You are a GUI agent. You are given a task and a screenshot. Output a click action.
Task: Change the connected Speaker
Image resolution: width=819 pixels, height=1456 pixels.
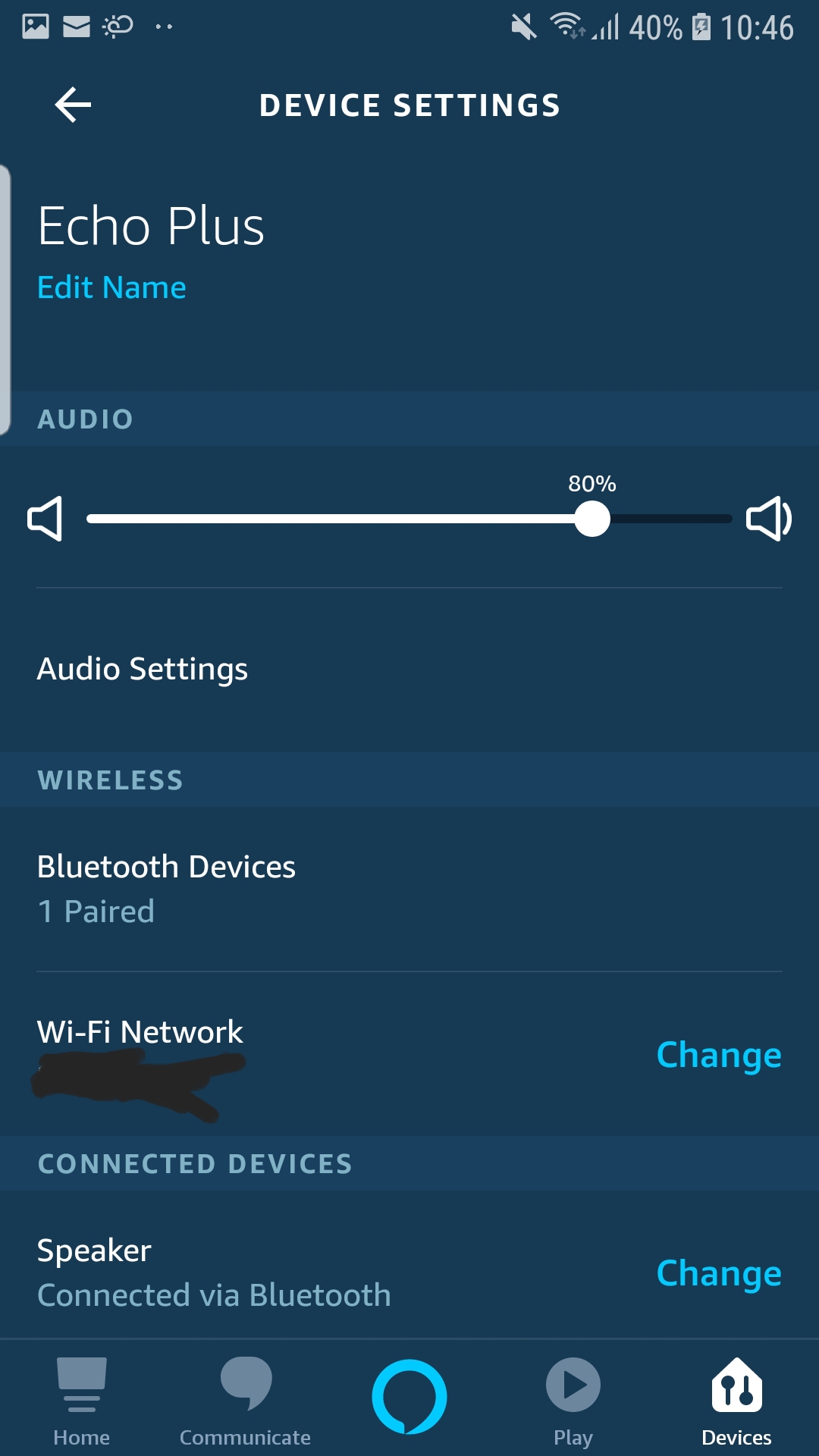click(x=718, y=1273)
